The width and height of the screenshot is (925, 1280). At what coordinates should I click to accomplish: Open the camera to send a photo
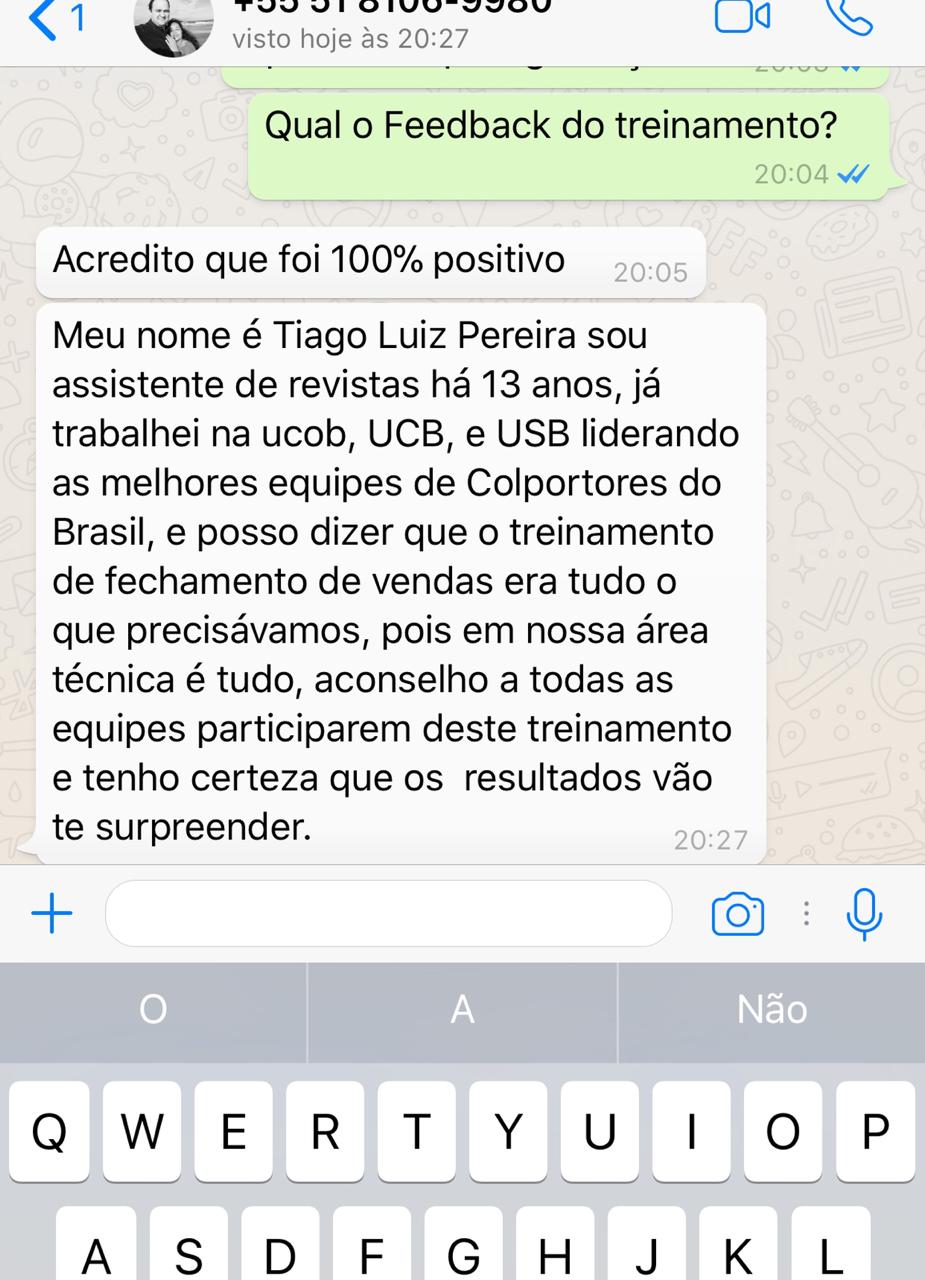pos(738,914)
